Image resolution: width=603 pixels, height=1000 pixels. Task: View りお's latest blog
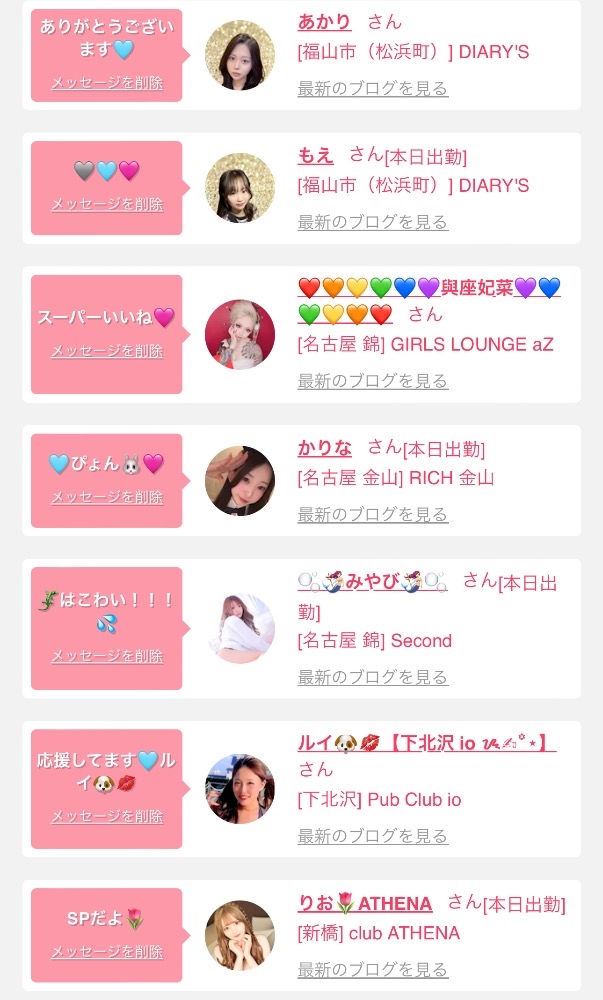pyautogui.click(x=372, y=969)
